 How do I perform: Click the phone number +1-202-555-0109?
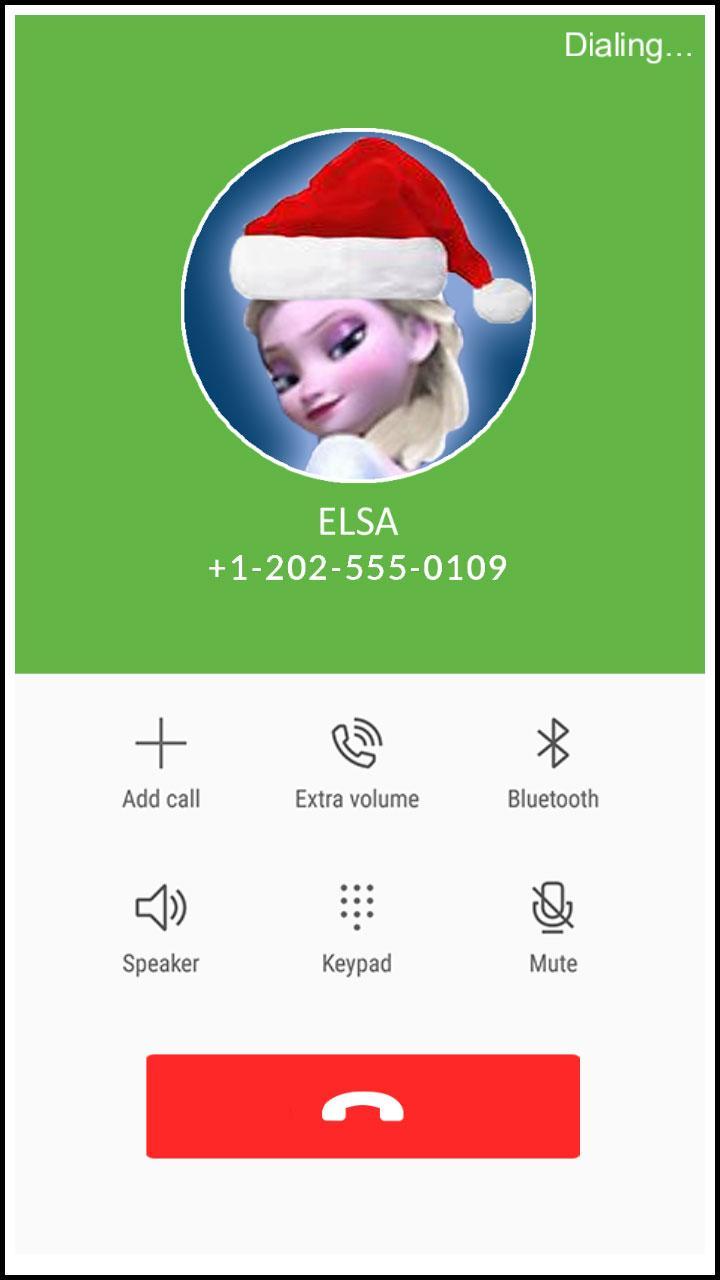[360, 567]
